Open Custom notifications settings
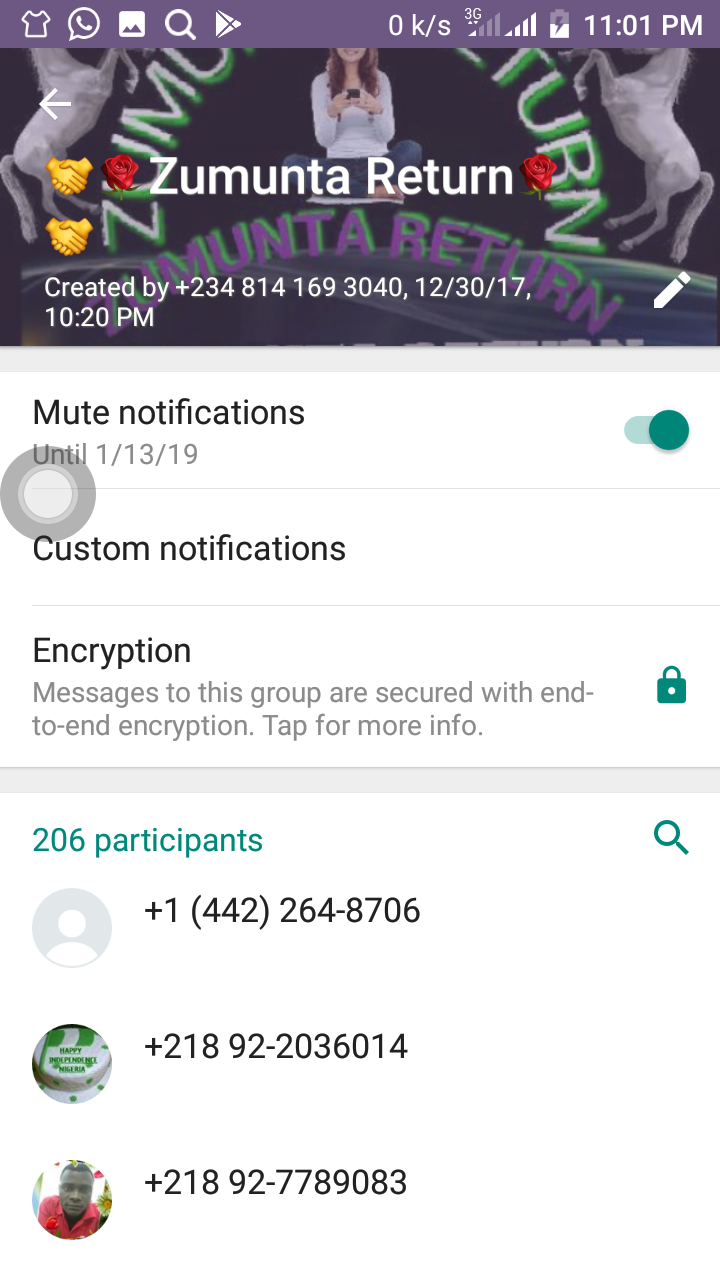The image size is (720, 1280). tap(190, 548)
